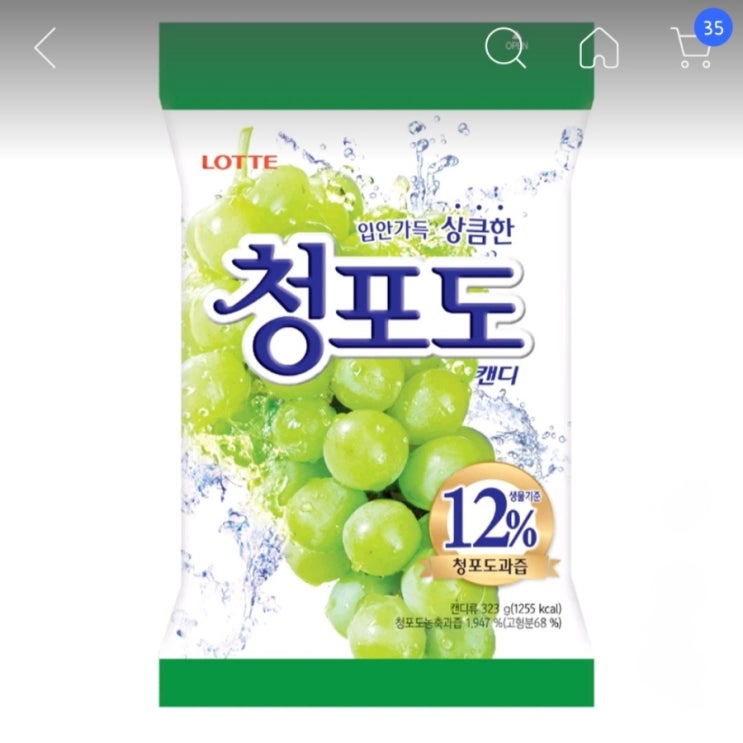Open the Lotte green grape candy image
Image resolution: width=743 pixels, height=743 pixels.
point(376,364)
